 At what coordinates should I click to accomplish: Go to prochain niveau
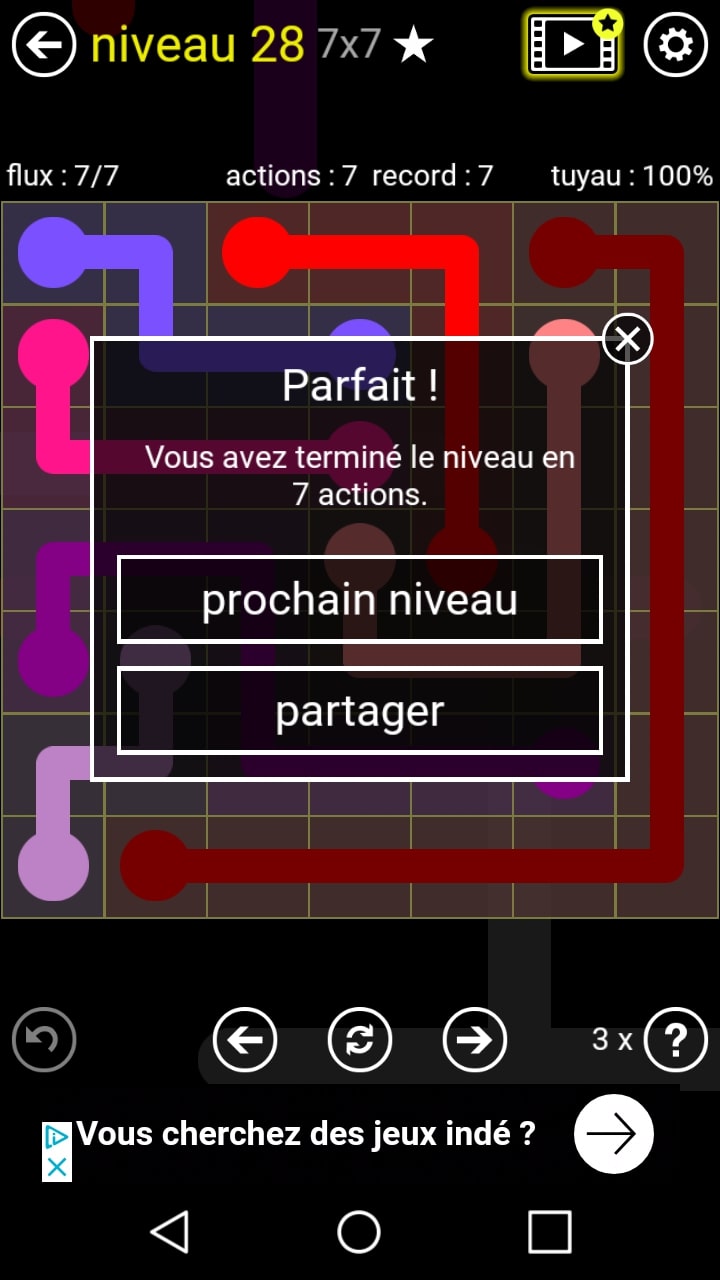point(360,600)
